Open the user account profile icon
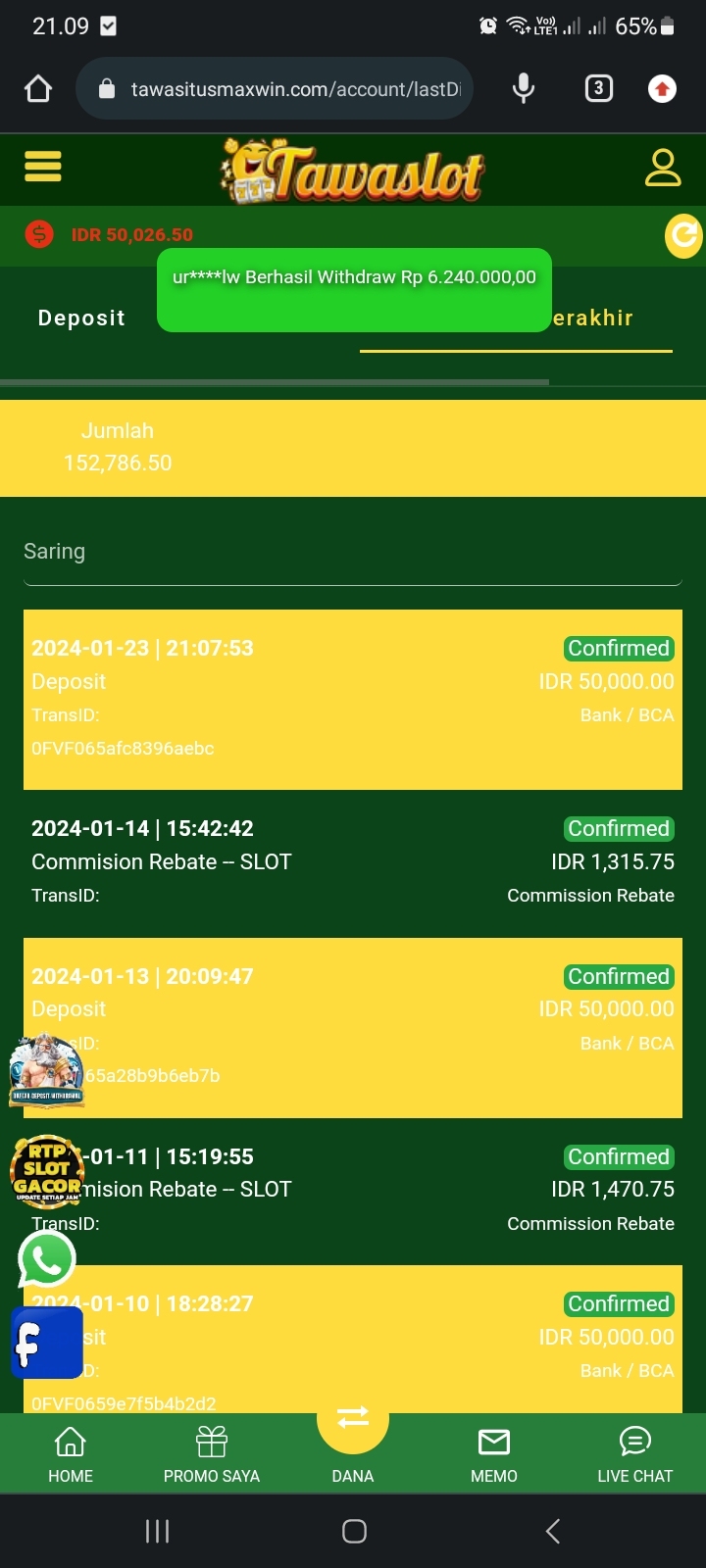This screenshot has height=1568, width=706. (x=662, y=168)
